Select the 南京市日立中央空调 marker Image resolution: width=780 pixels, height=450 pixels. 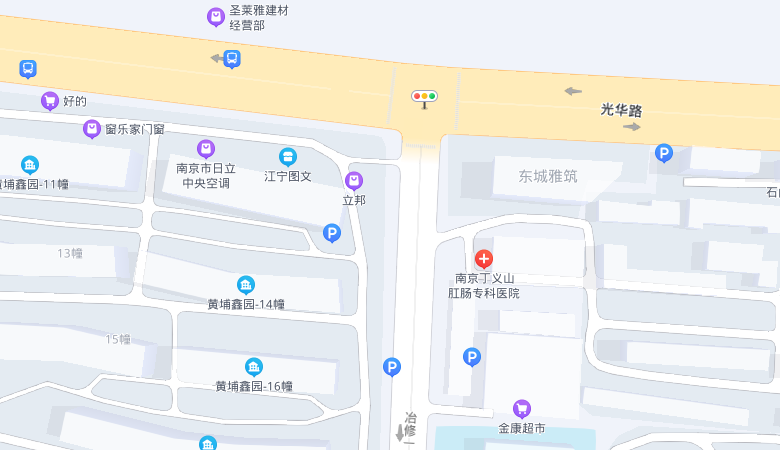point(206,149)
